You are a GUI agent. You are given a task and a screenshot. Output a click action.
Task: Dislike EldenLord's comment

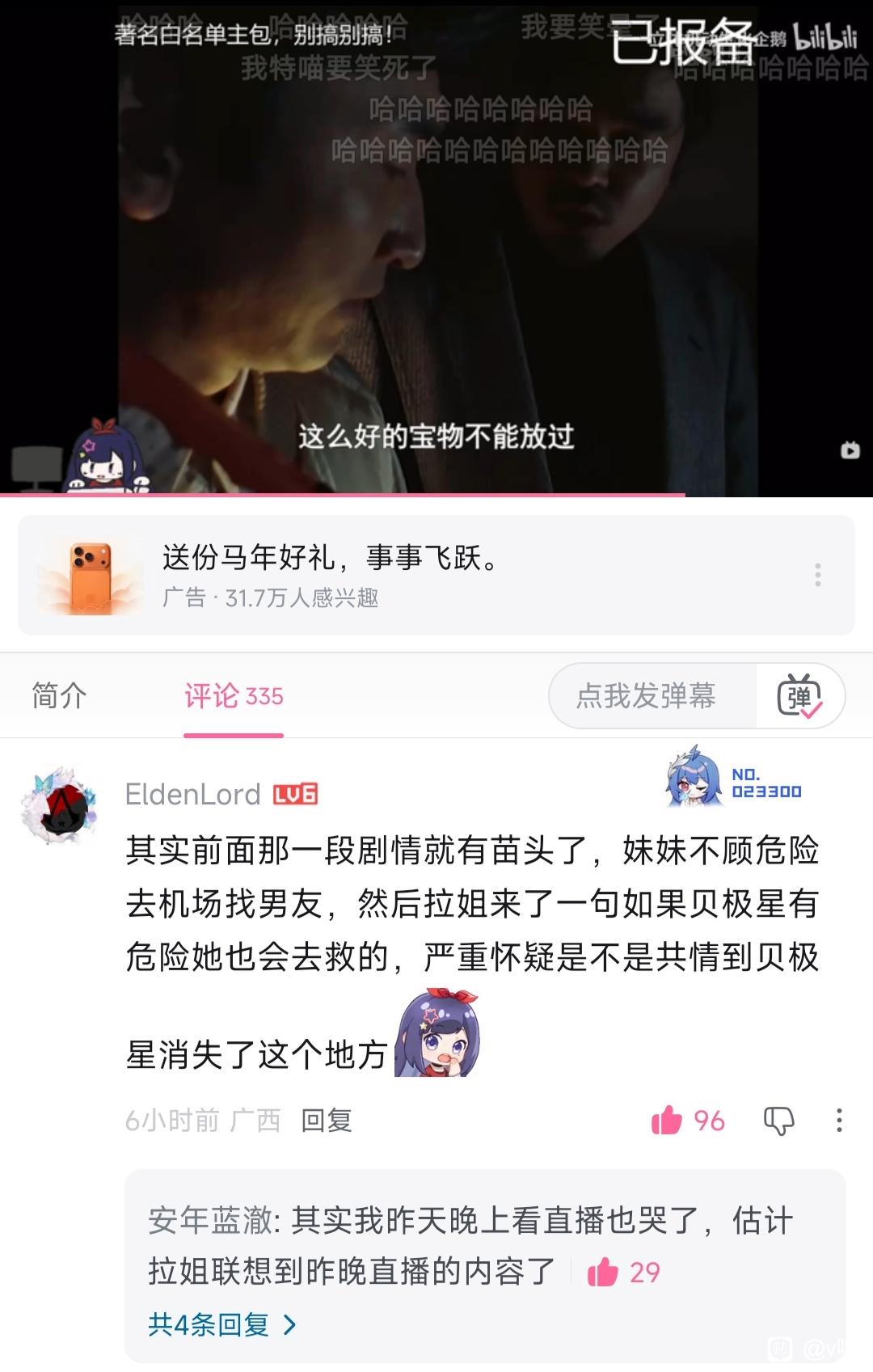point(779,1121)
